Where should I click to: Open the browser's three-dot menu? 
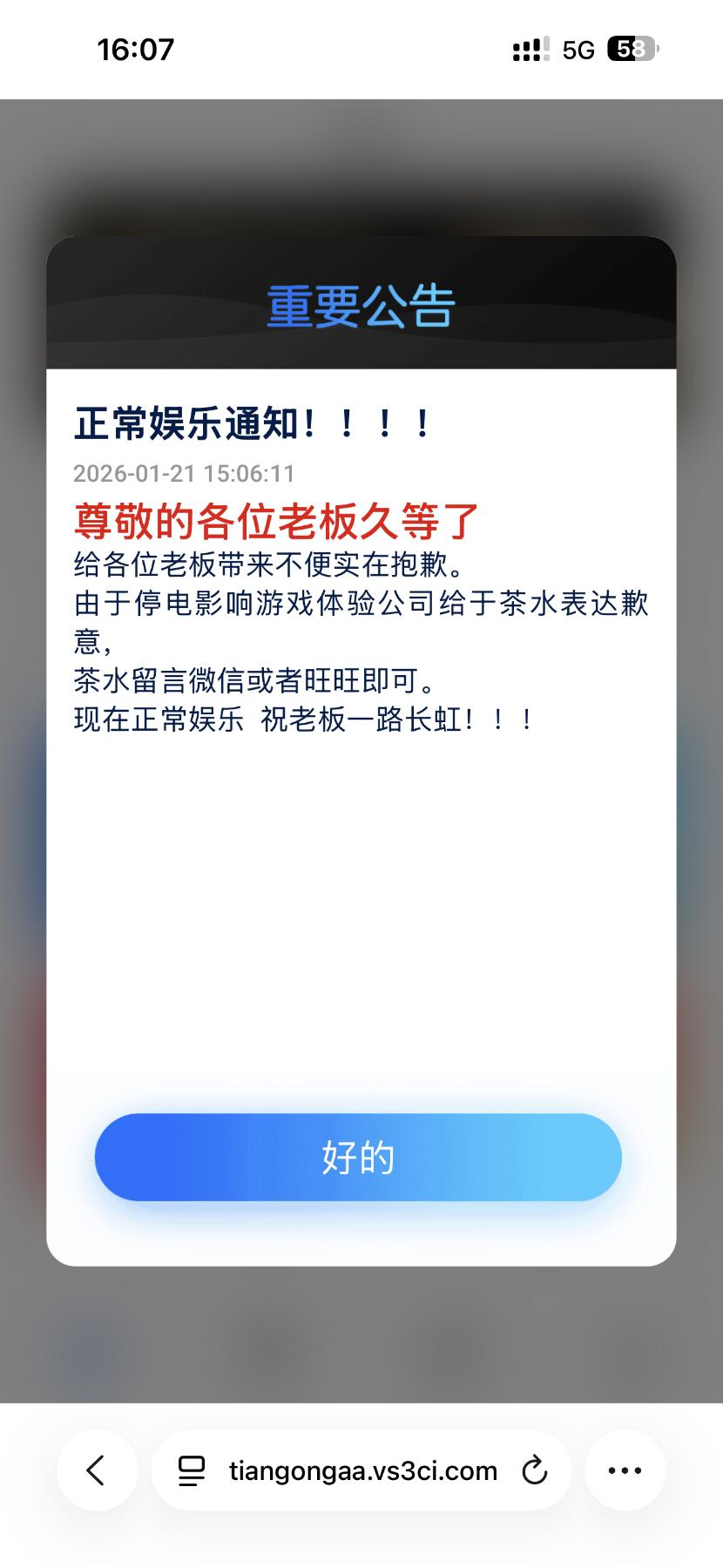coord(625,1470)
